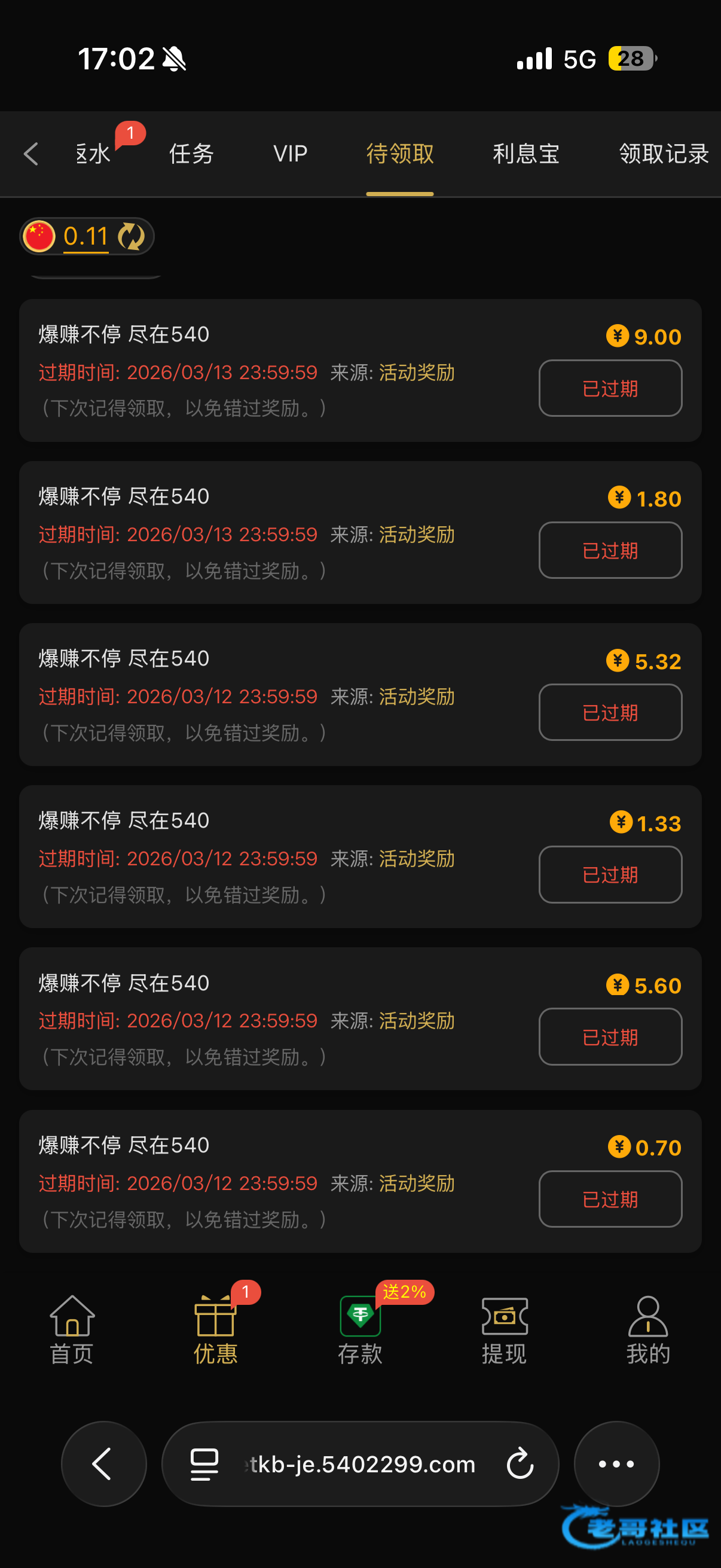Open the 存款 deposit page
The width and height of the screenshot is (721, 1568).
click(x=360, y=1330)
